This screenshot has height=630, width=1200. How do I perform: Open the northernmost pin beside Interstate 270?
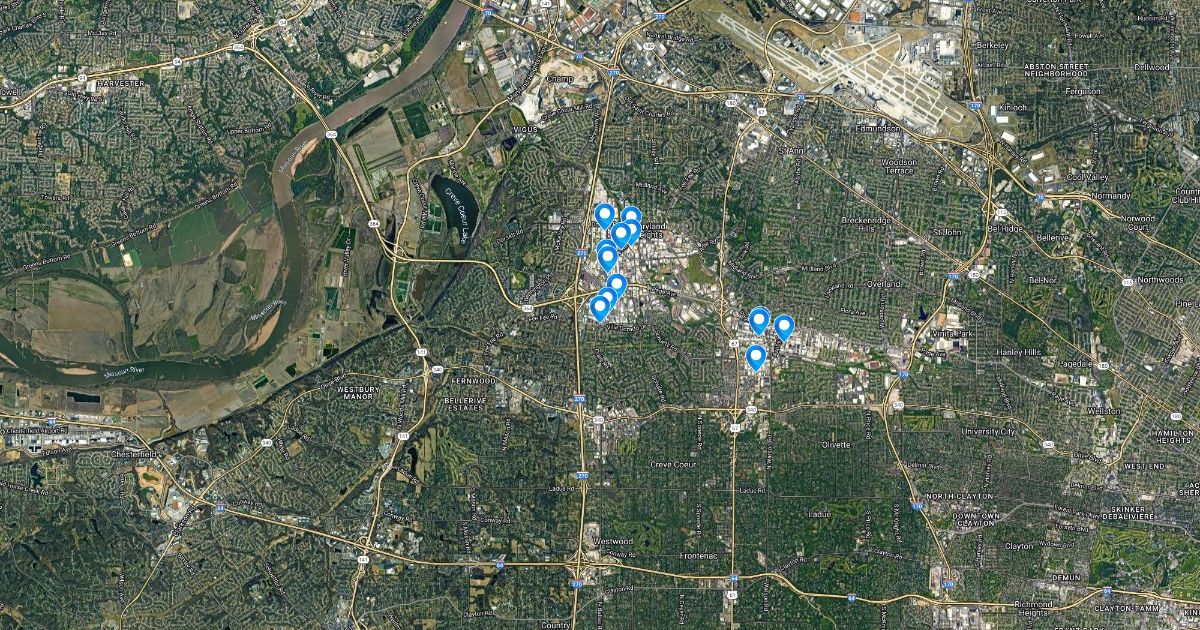[x=604, y=214]
